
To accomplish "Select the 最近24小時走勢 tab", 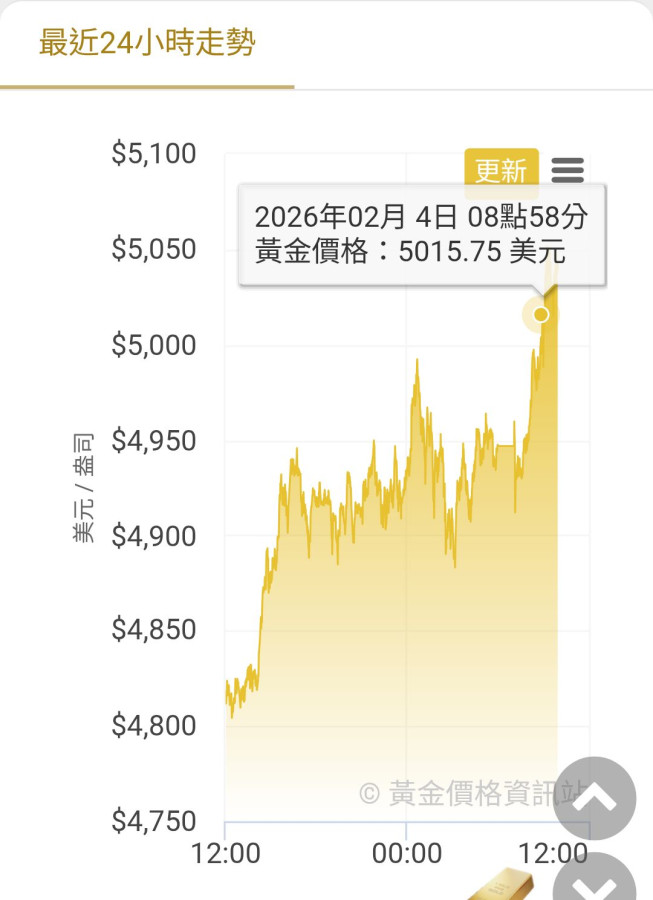I will (x=147, y=45).
